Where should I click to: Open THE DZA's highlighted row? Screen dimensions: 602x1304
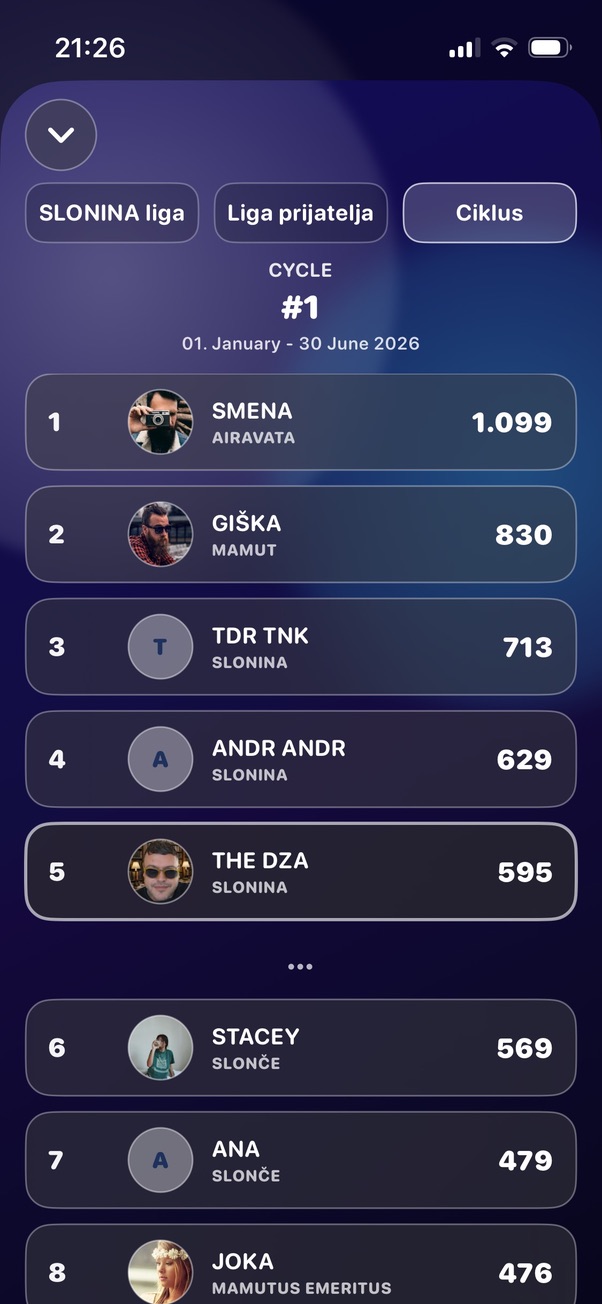[301, 872]
